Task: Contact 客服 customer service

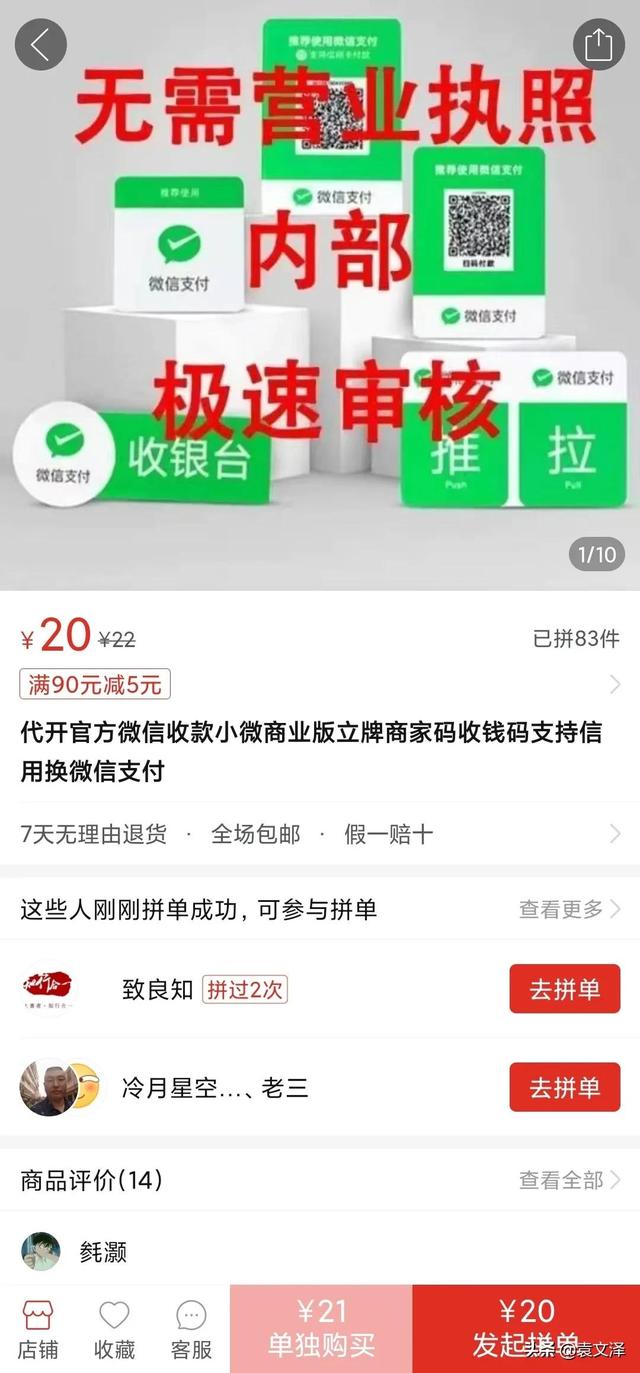Action: (191, 1330)
